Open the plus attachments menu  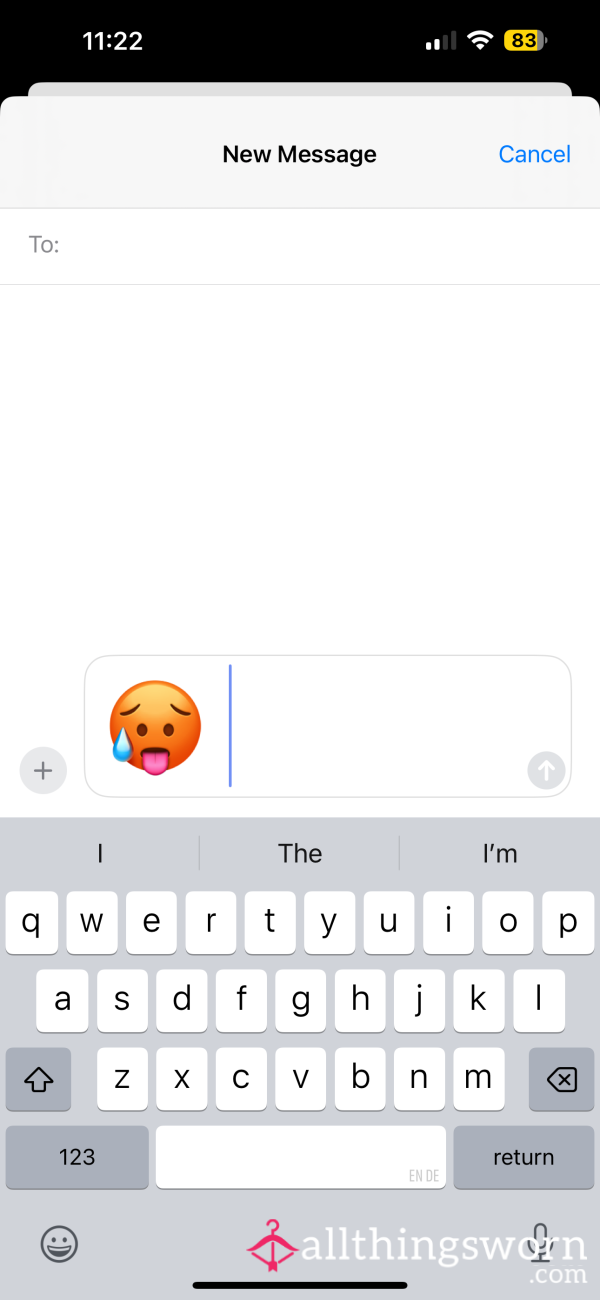(43, 771)
